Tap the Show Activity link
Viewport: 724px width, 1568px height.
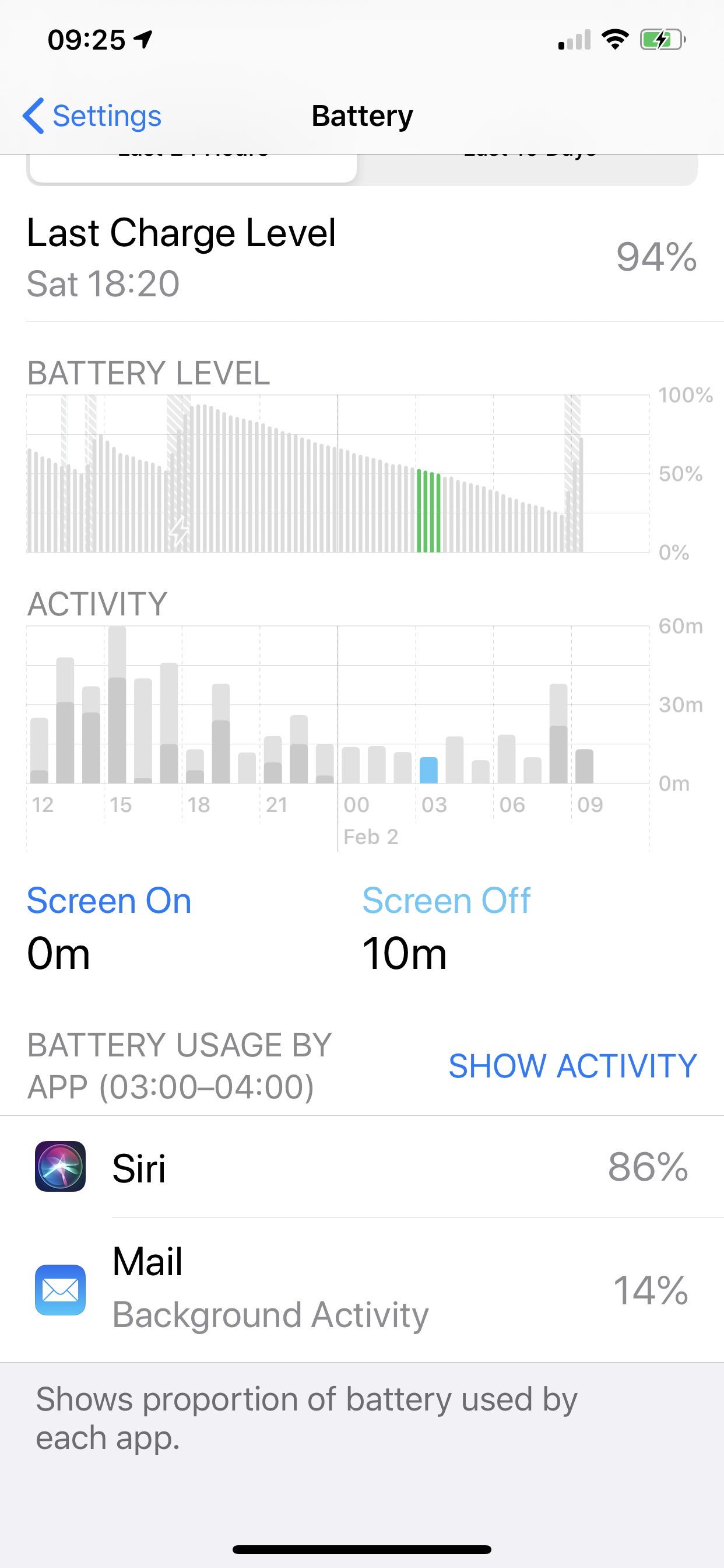(572, 1066)
